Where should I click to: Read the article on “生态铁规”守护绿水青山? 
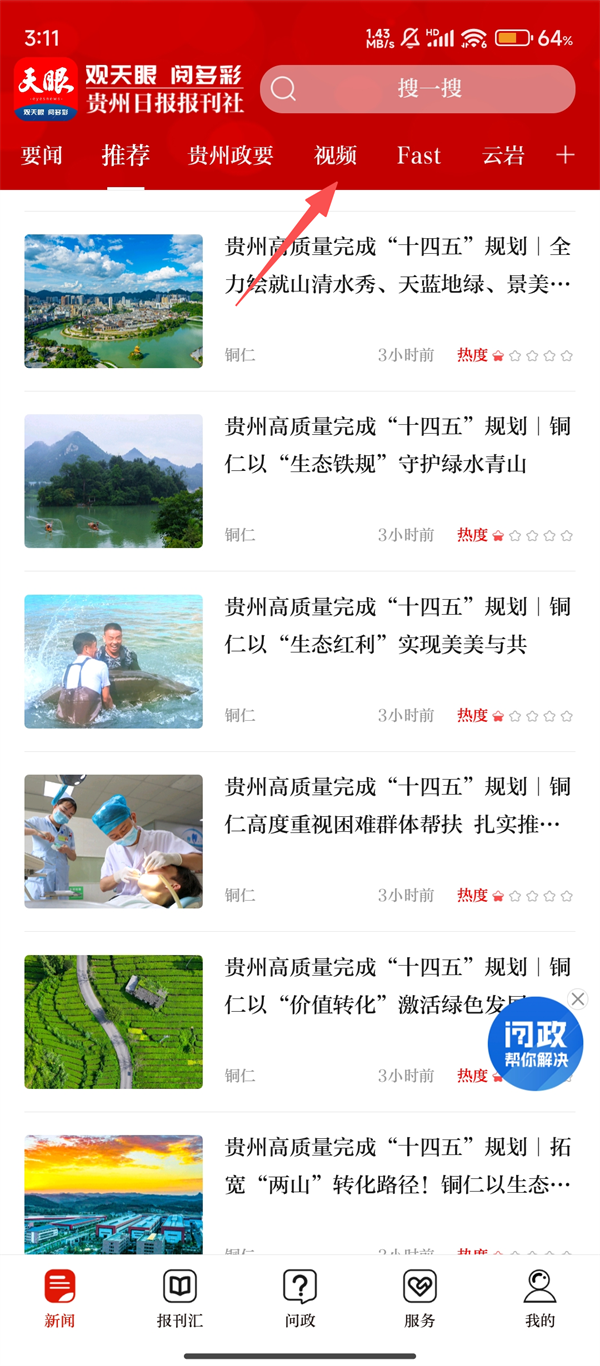click(398, 446)
